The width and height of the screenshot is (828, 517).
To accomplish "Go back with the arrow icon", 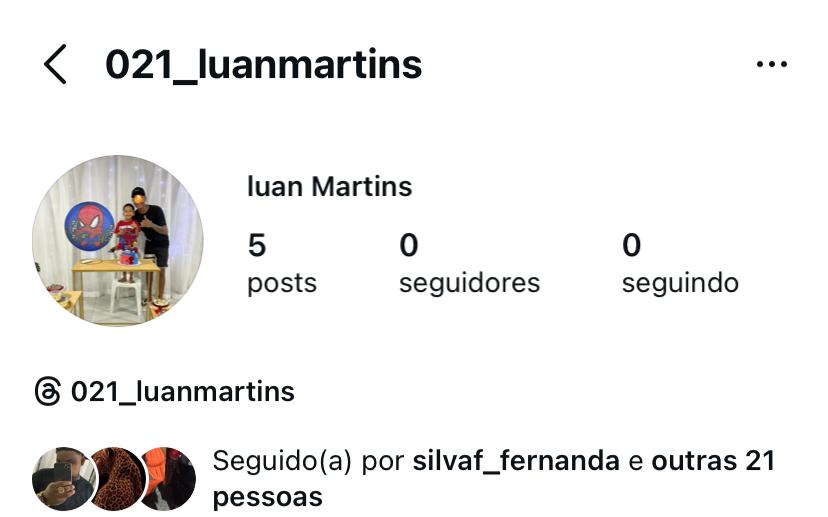I will coord(55,65).
